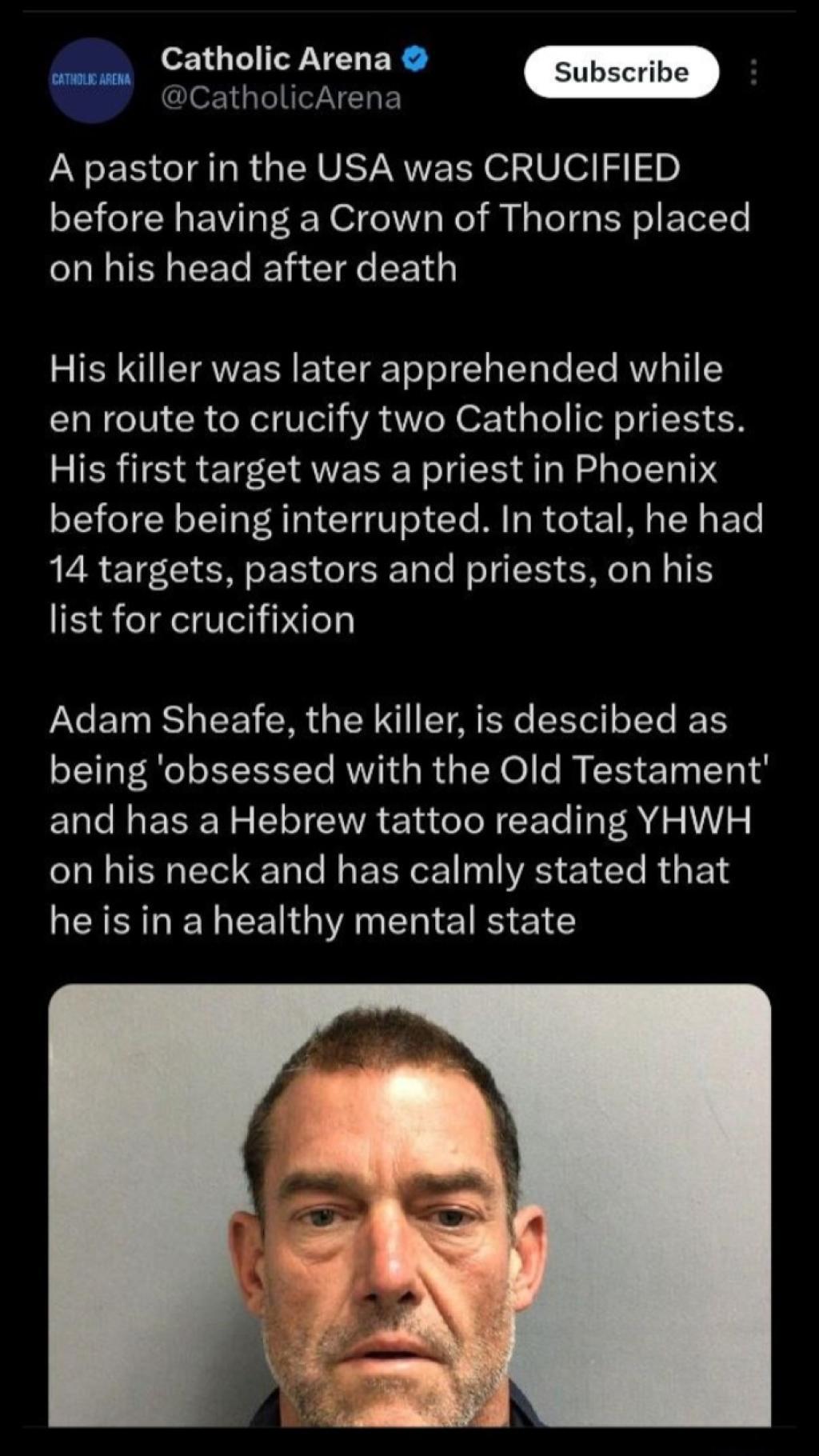The image size is (819, 1456).
Task: Subscribe to Catholic Arena
Action: tap(621, 72)
